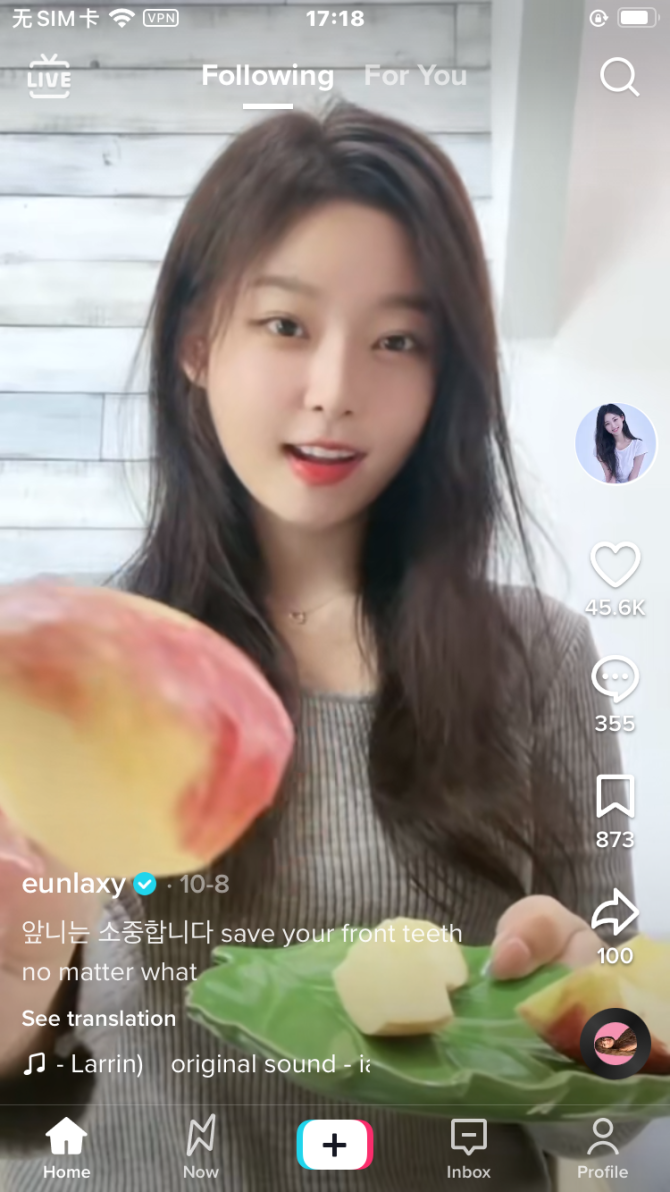Share this video with the arrow
Viewport: 670px width, 1192px height.
point(615,912)
